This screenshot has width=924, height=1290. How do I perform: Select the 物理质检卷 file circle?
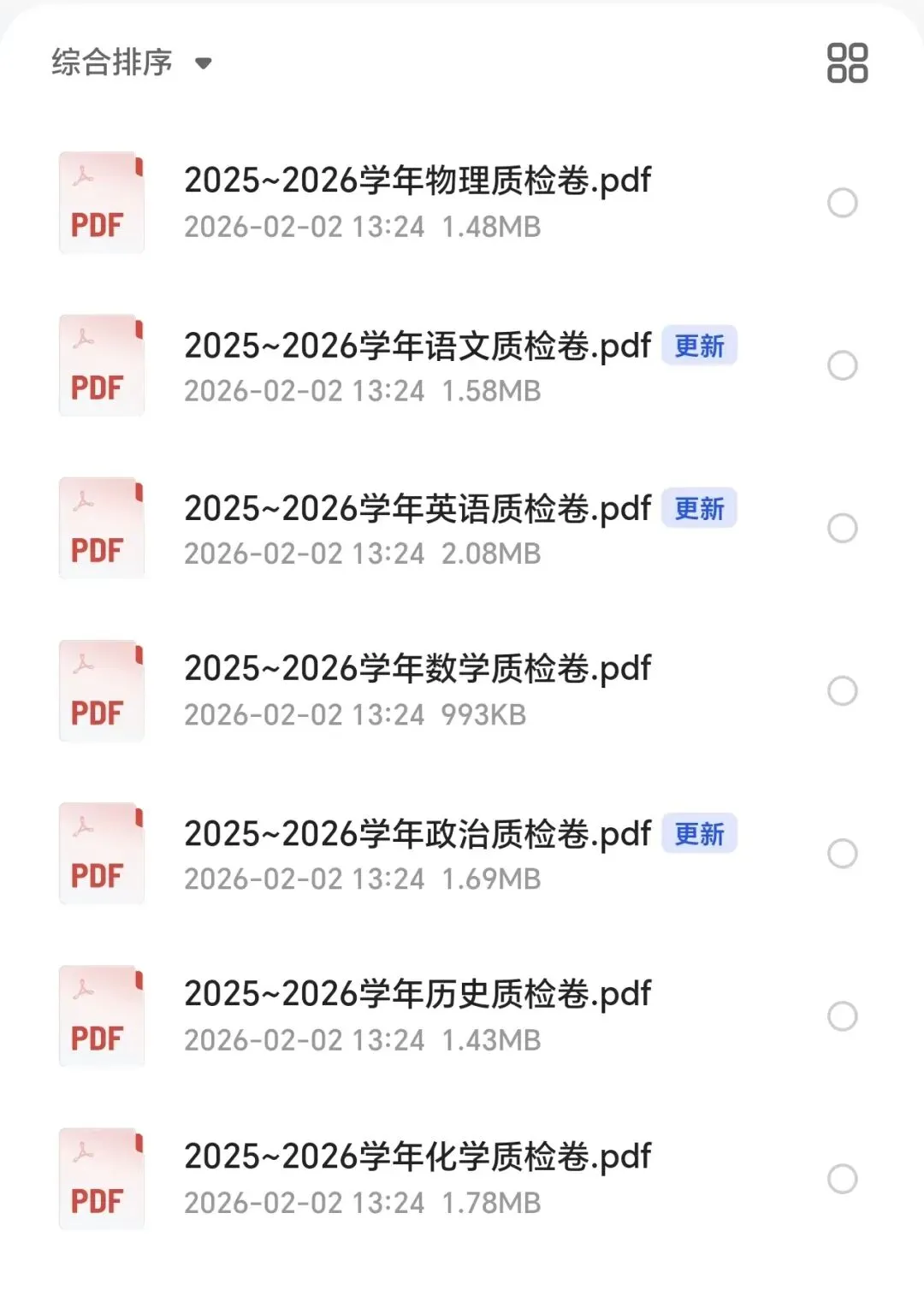(x=843, y=203)
